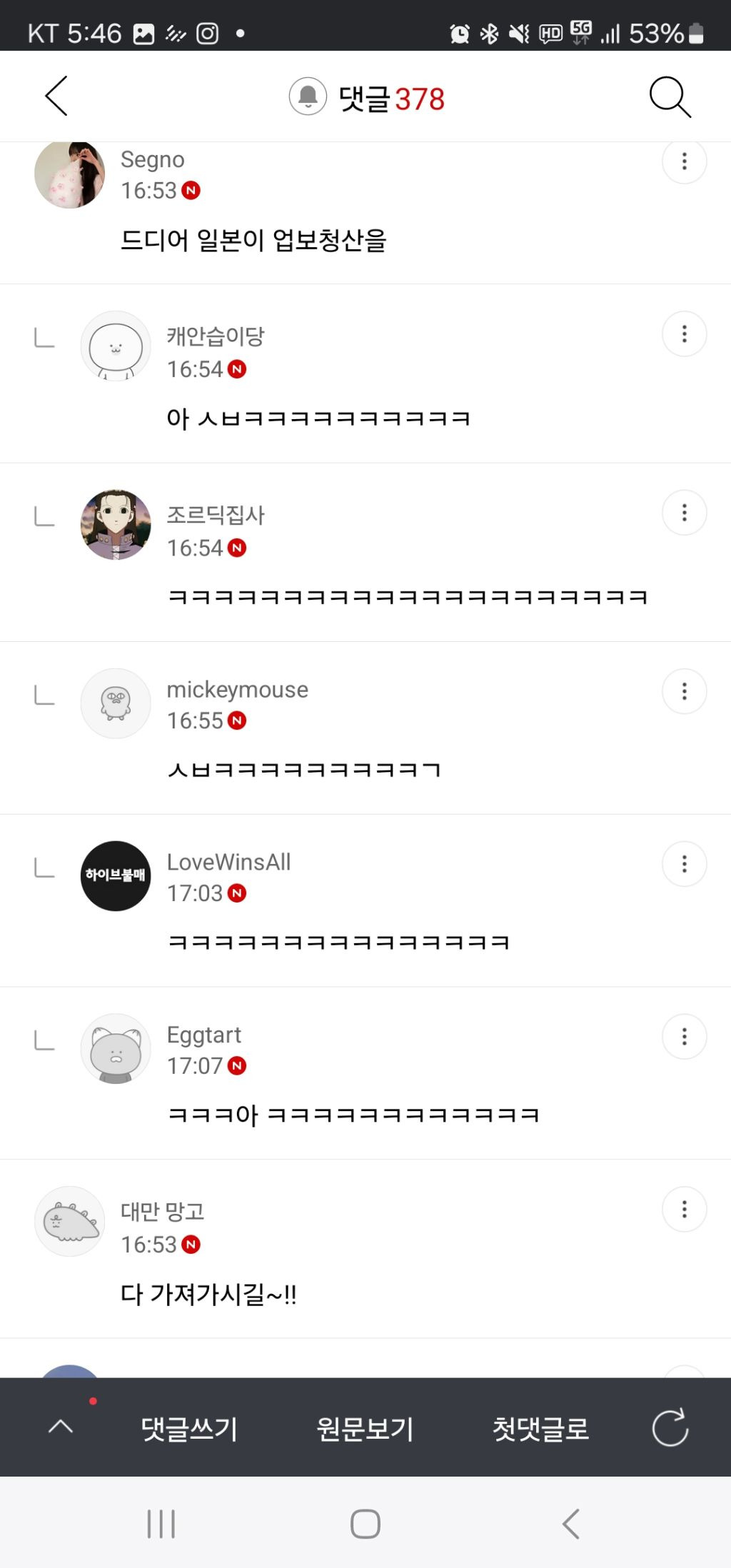
Task: Refresh the comments list
Action: point(670,1427)
